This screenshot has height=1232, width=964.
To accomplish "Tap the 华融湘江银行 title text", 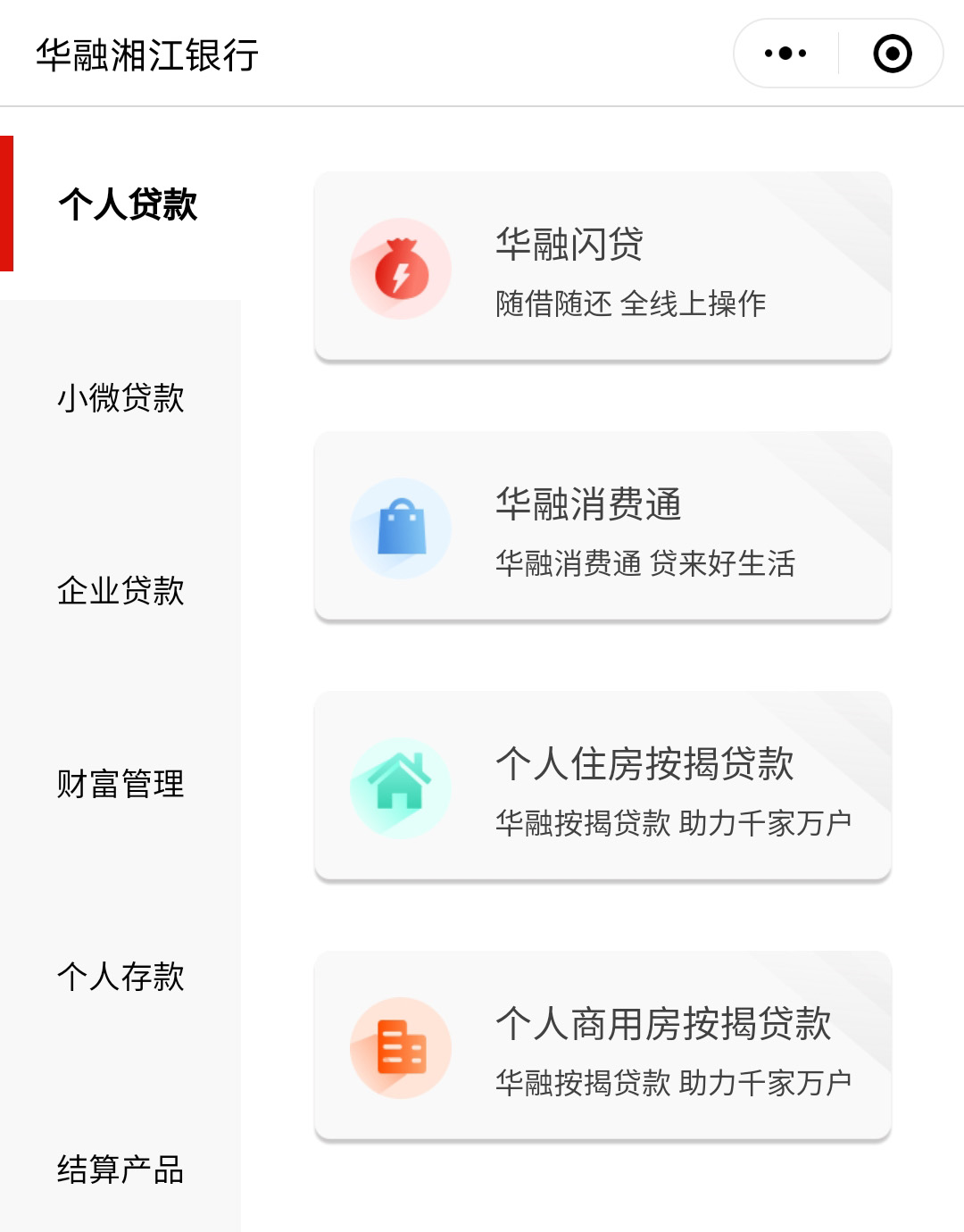I will tap(145, 52).
